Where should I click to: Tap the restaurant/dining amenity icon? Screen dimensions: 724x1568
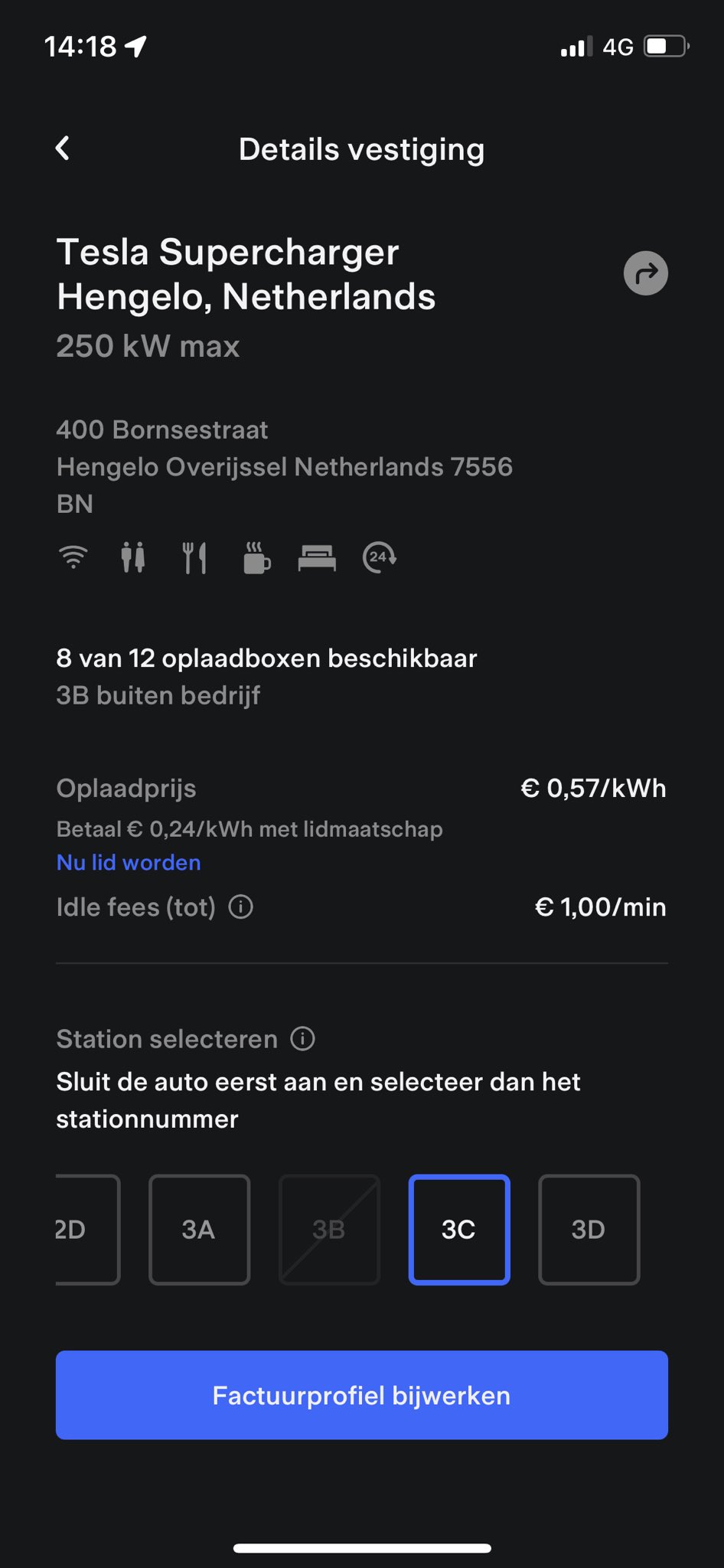pos(194,558)
